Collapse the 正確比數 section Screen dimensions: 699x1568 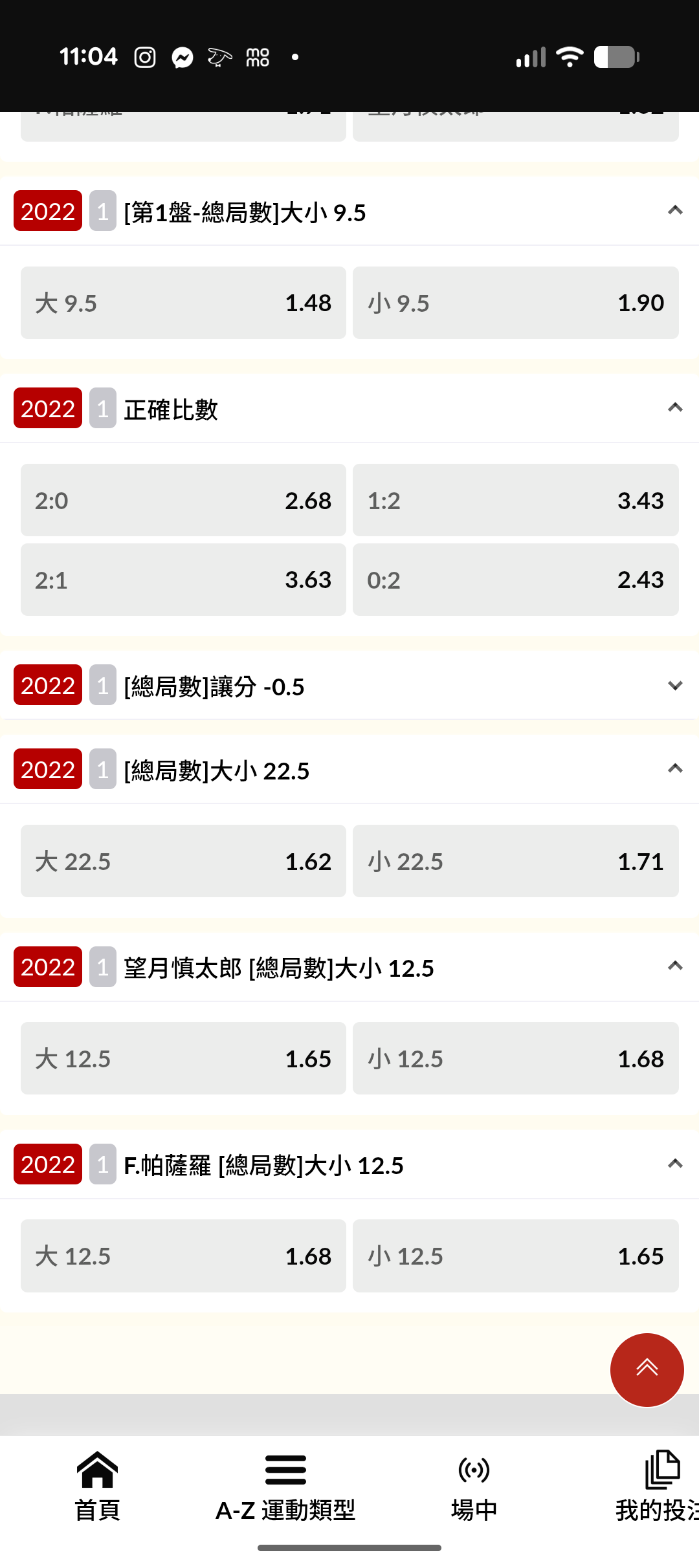tap(675, 408)
